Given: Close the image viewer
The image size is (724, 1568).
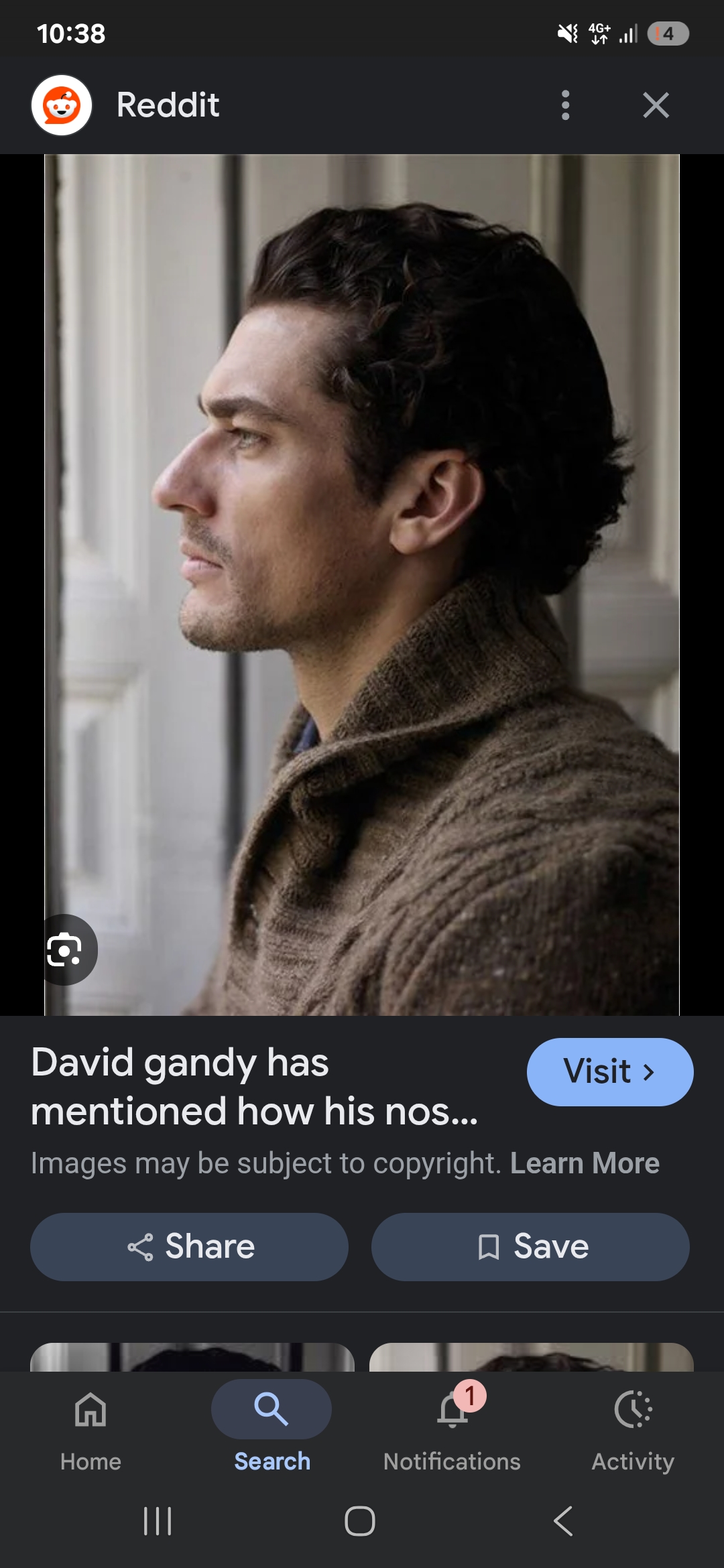Looking at the screenshot, I should (x=656, y=105).
